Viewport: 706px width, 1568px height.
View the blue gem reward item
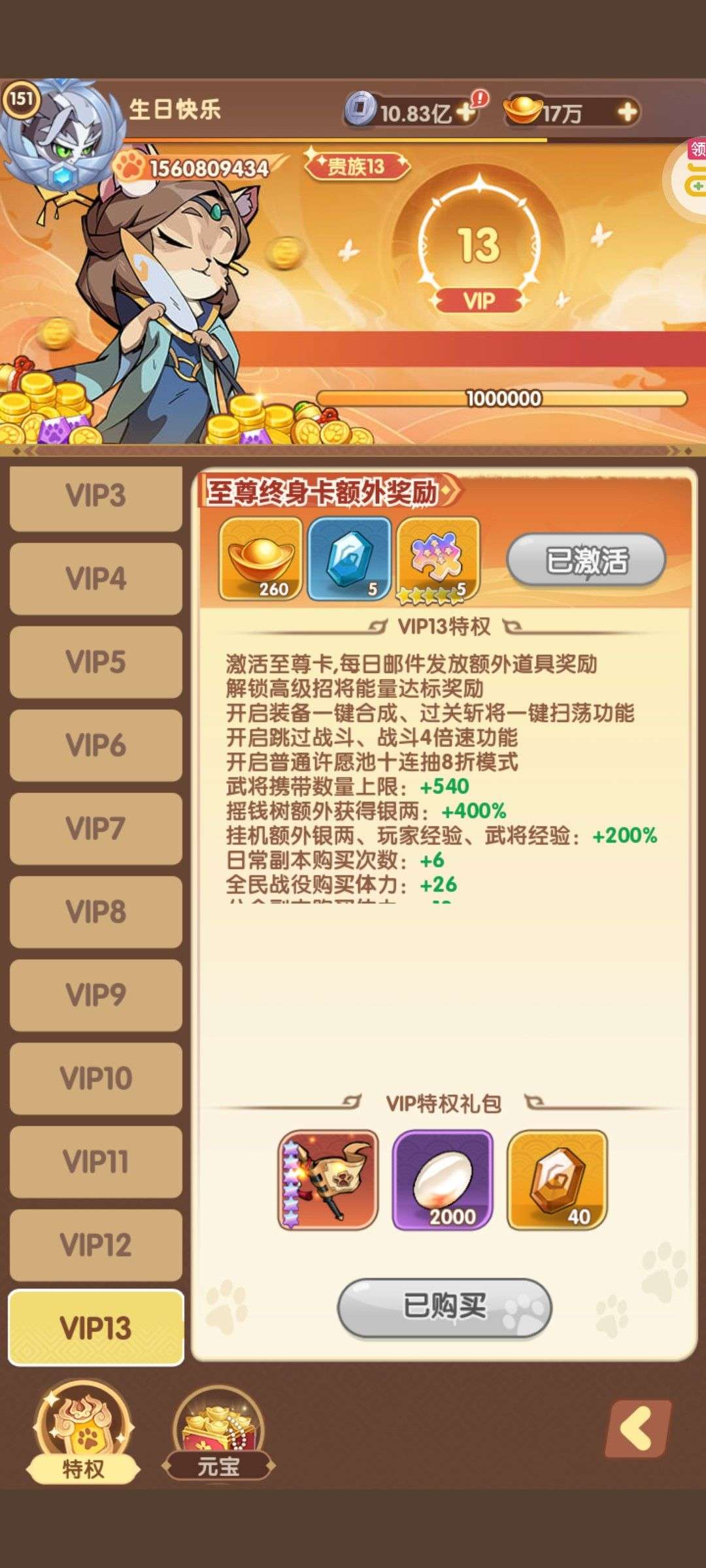[x=350, y=559]
